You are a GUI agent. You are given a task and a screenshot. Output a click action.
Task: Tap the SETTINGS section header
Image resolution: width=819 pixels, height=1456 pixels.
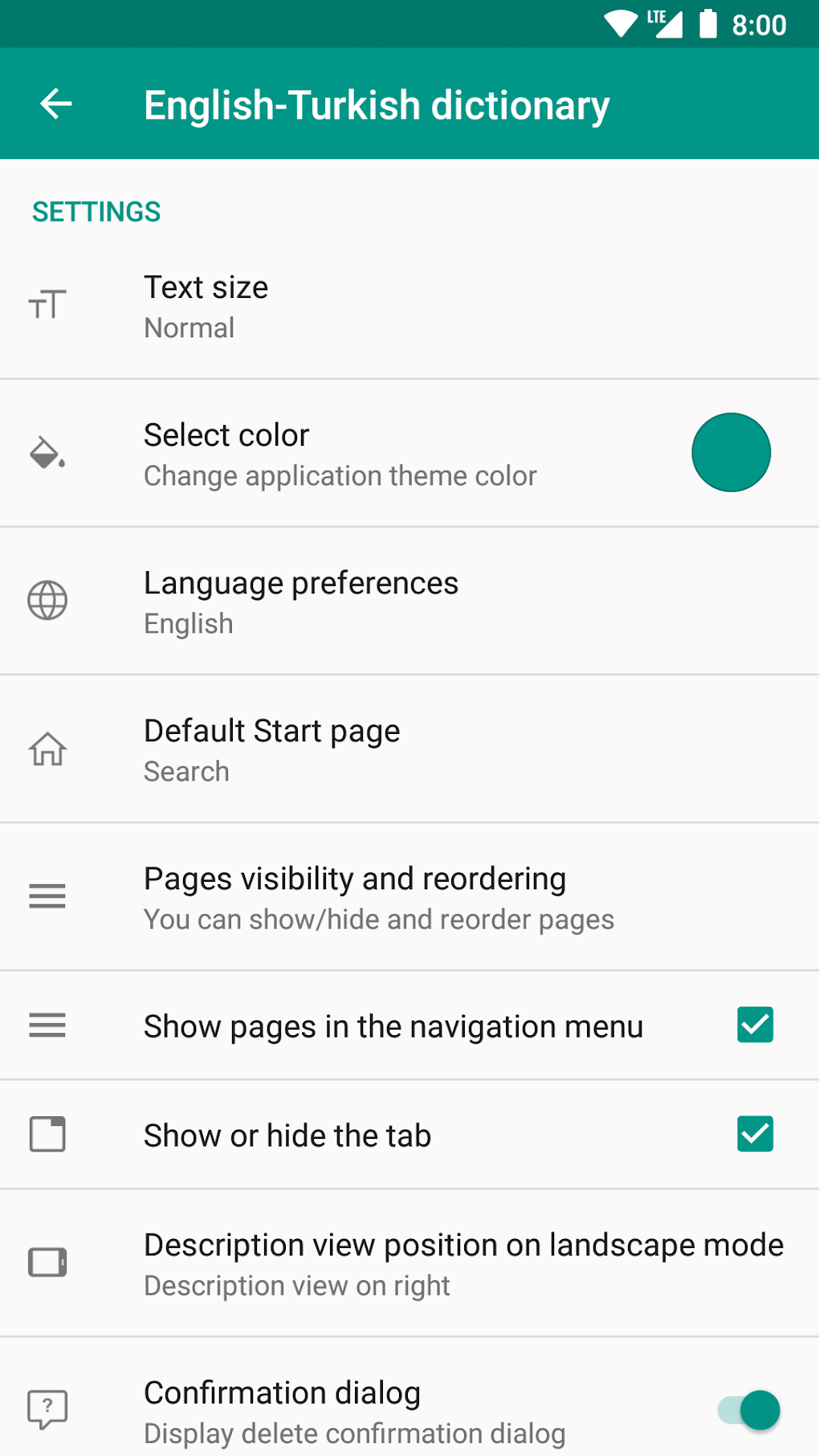click(96, 211)
